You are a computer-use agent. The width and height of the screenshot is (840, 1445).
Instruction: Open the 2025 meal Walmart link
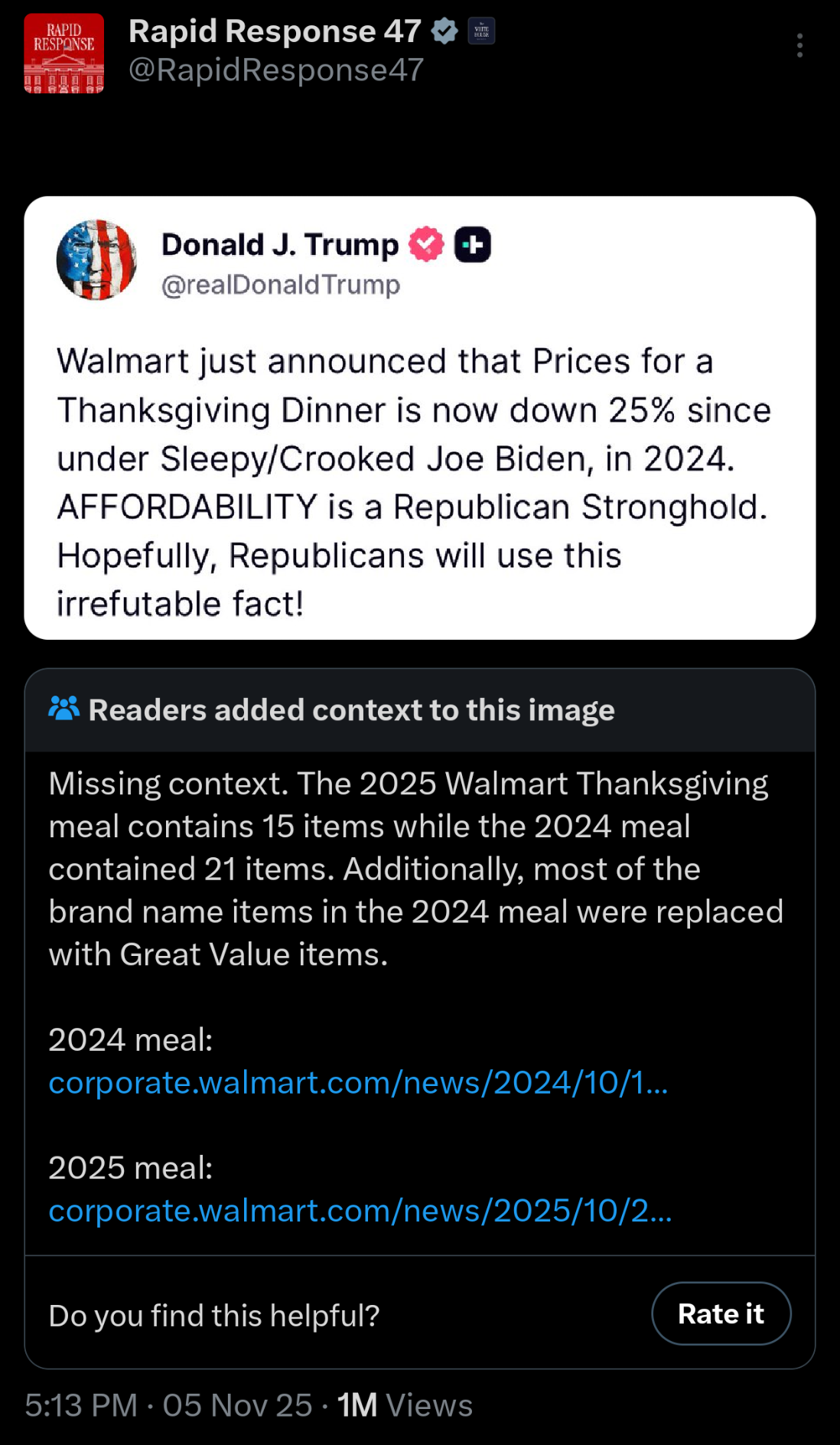pyautogui.click(x=360, y=1210)
